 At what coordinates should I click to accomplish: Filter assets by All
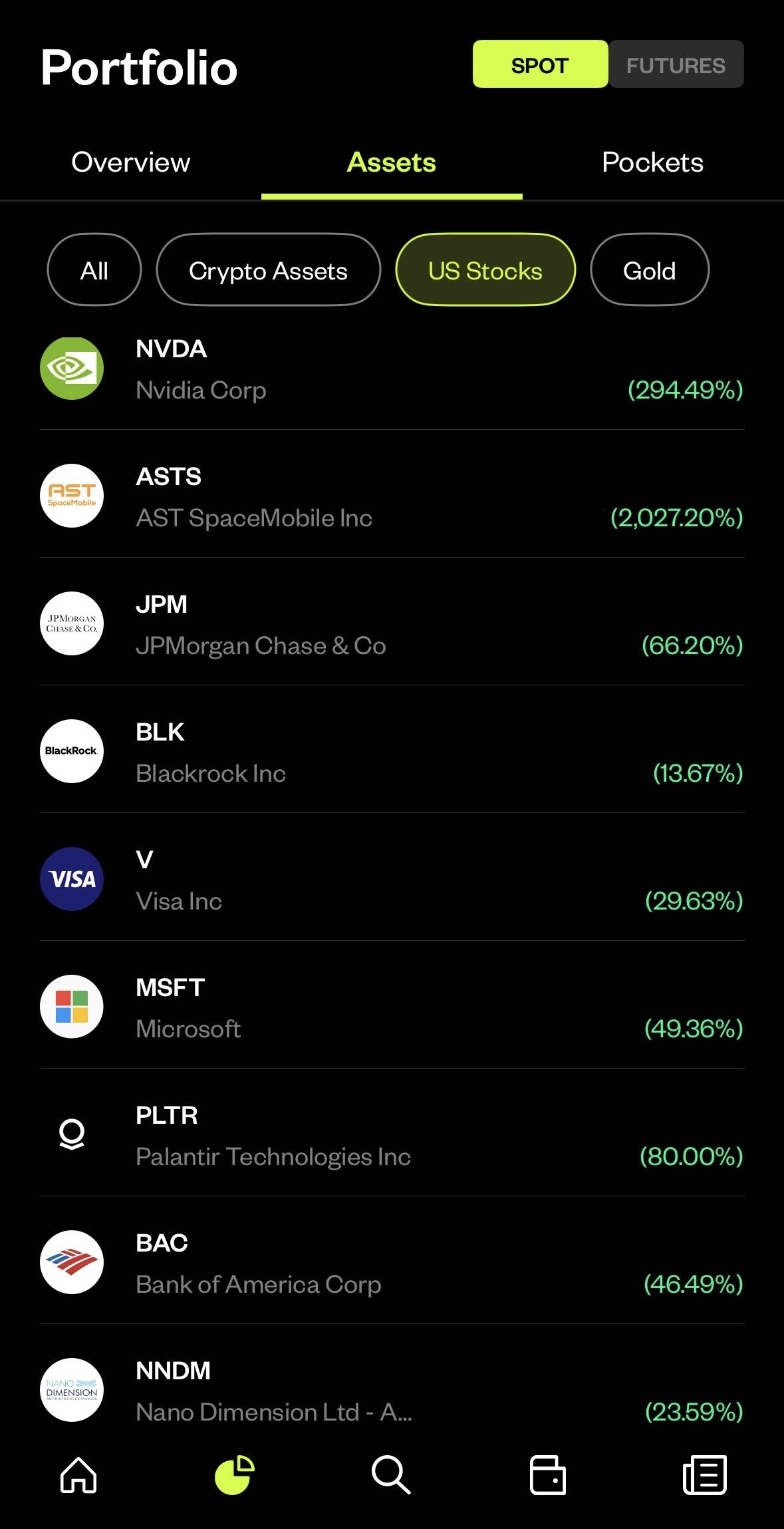[94, 270]
